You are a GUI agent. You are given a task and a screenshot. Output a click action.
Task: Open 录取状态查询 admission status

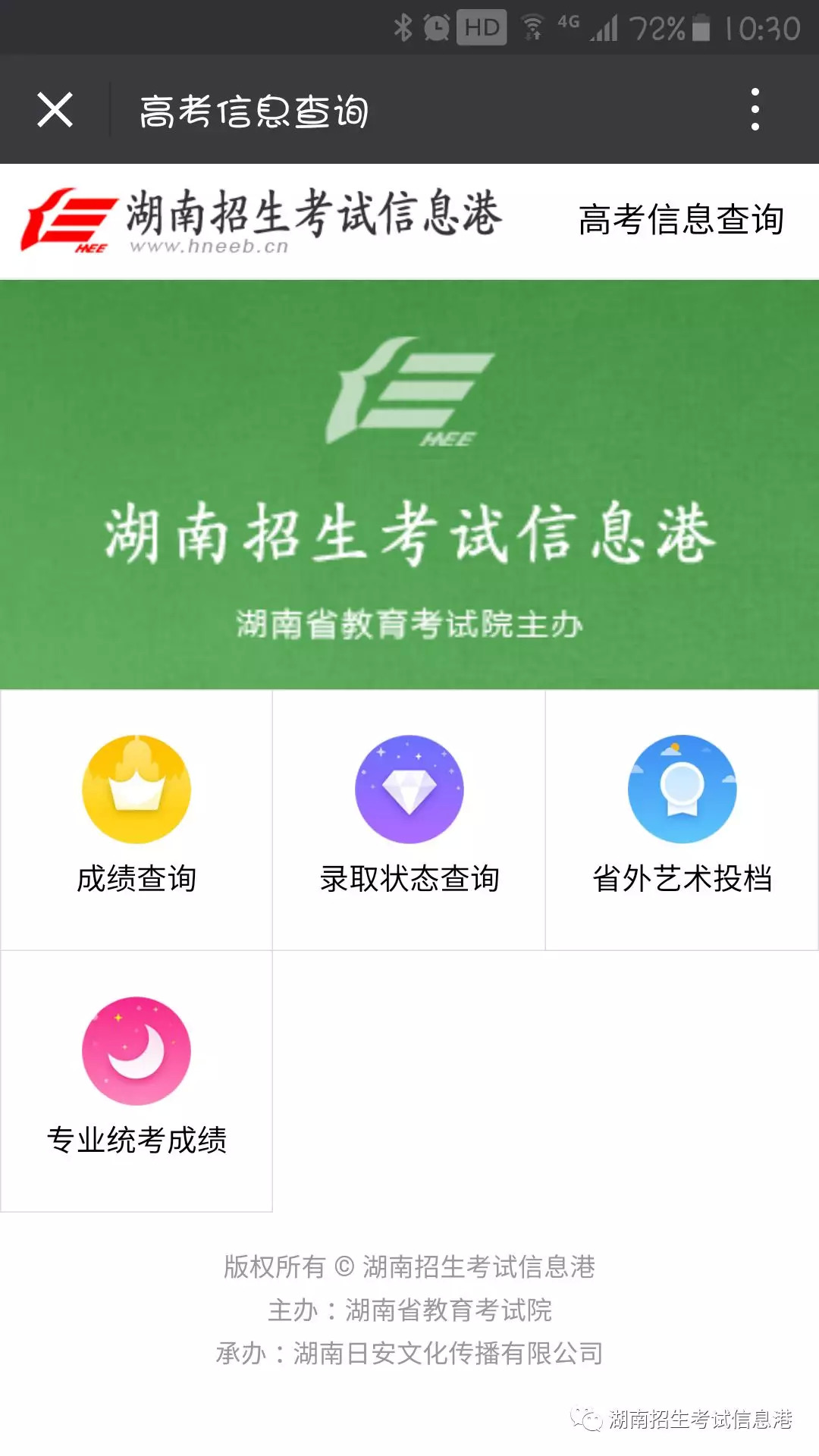click(409, 819)
